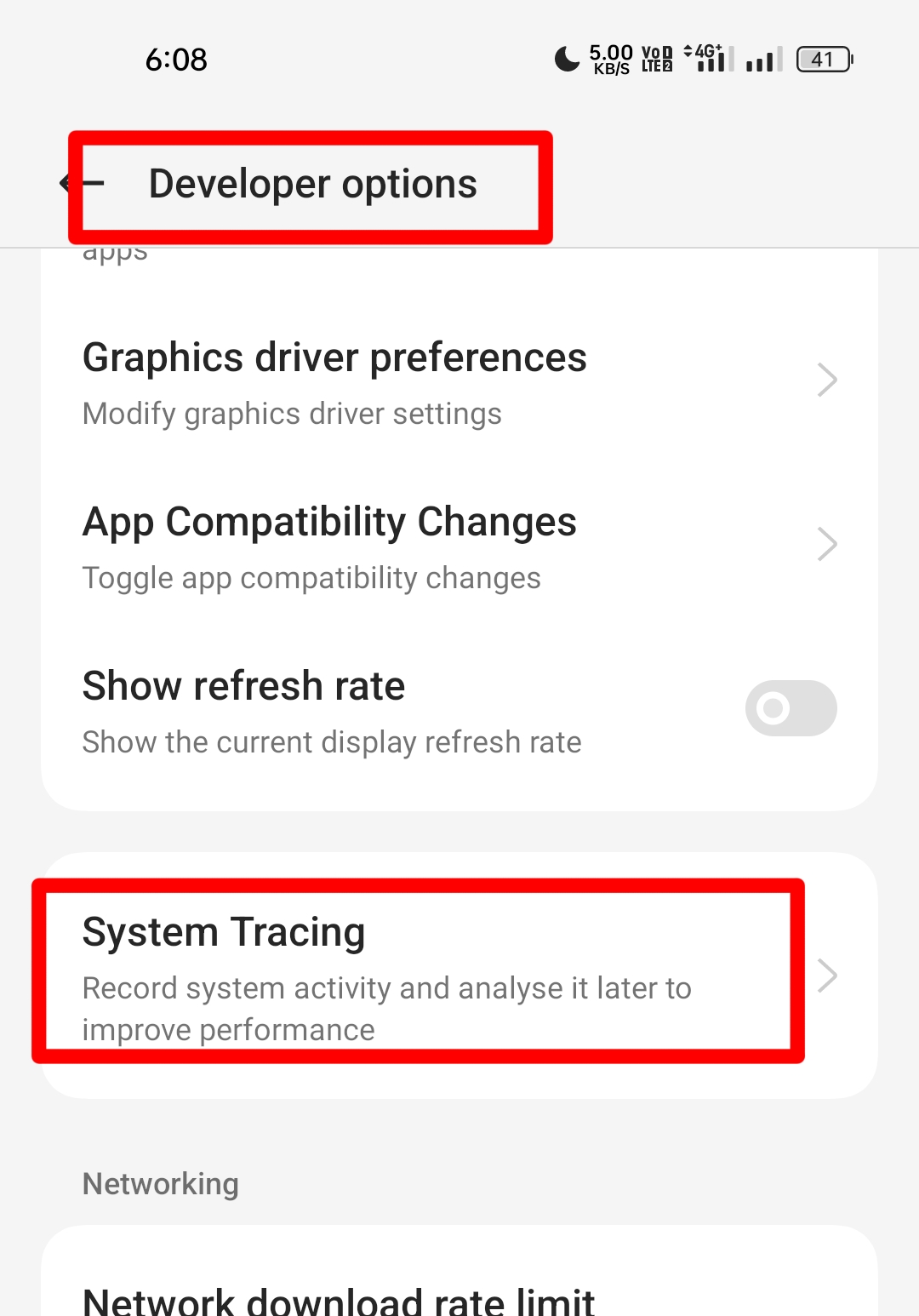919x1316 pixels.
Task: Go back from Developer options
Action: point(83,183)
